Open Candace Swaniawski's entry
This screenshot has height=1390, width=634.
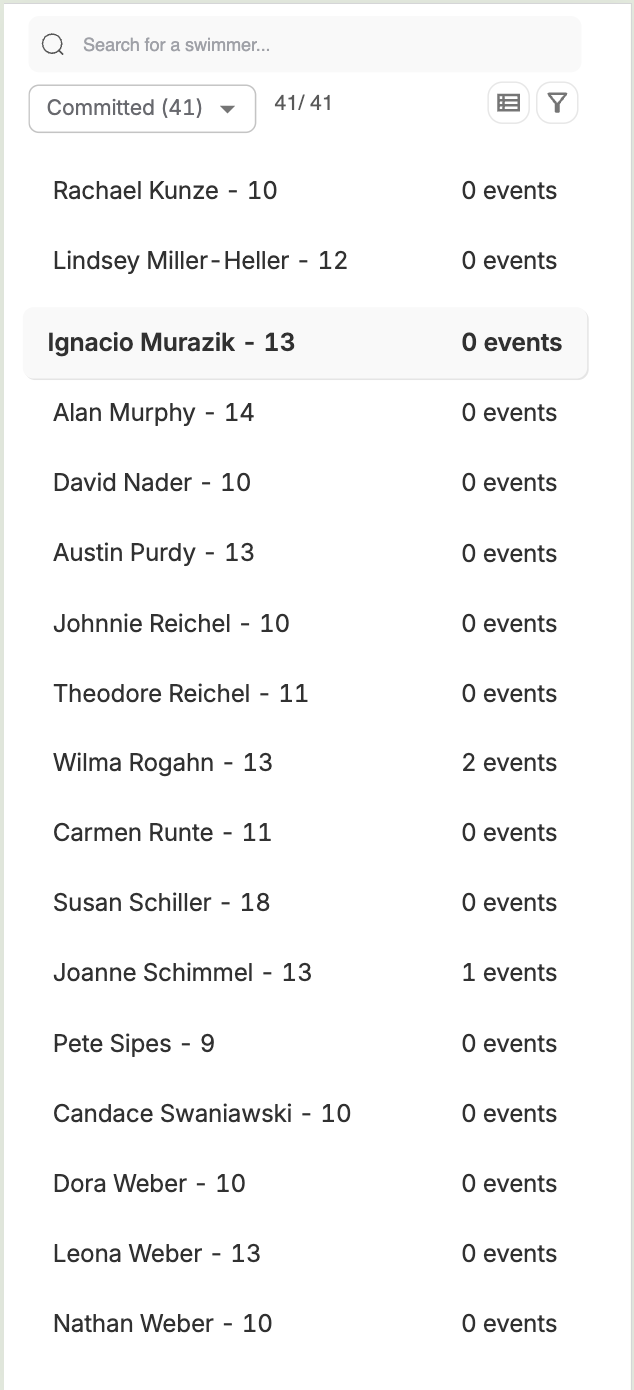[305, 1113]
